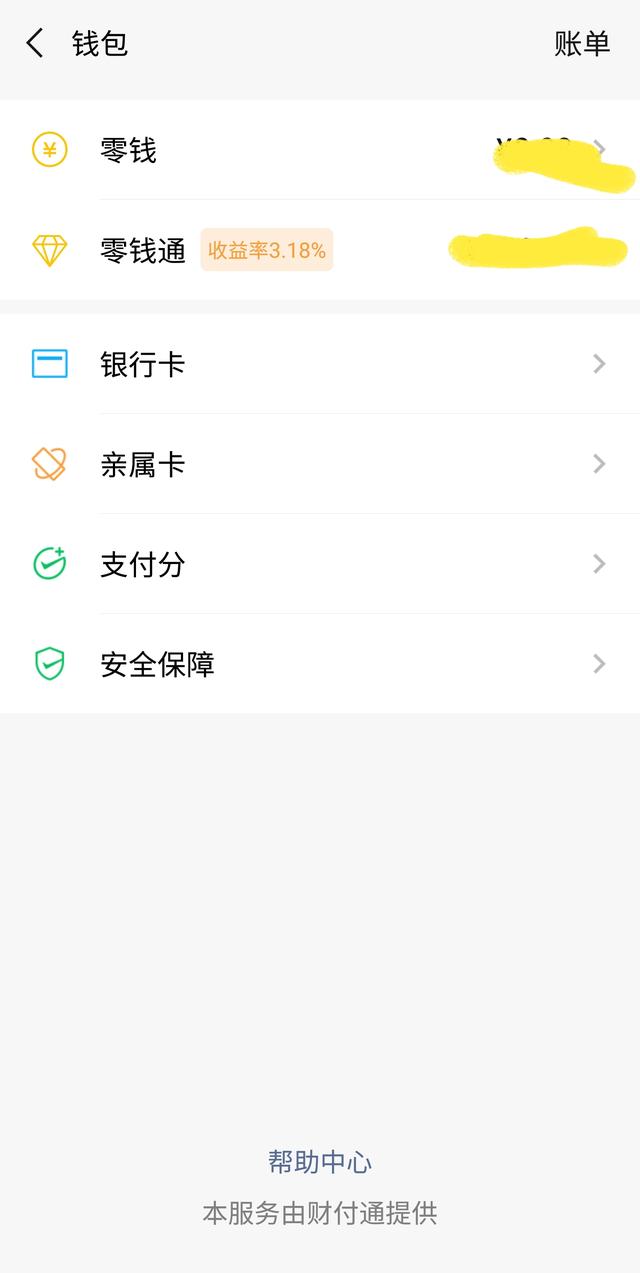This screenshot has width=640, height=1273.
Task: Open the 亲属卡 row
Action: point(320,464)
